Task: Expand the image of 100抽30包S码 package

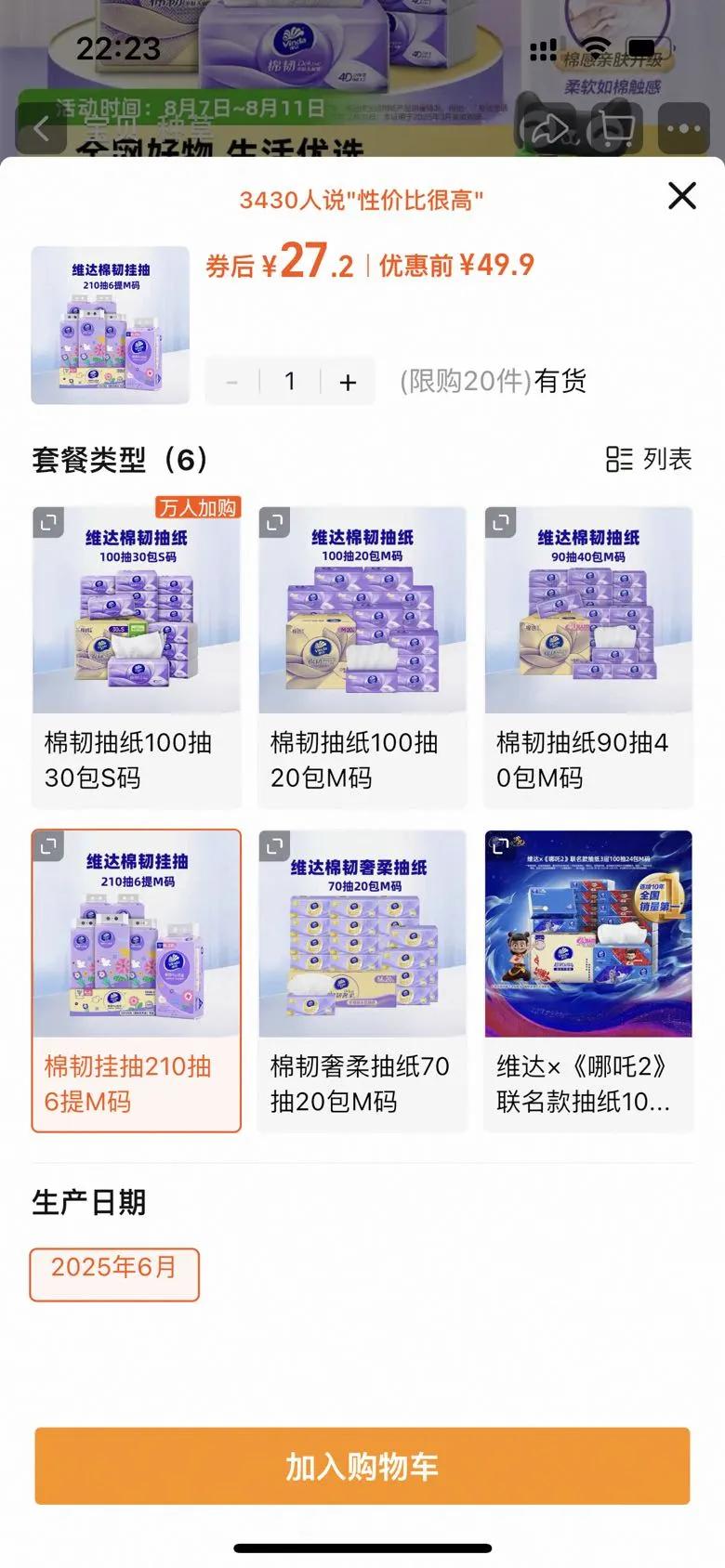Action: tap(48, 523)
